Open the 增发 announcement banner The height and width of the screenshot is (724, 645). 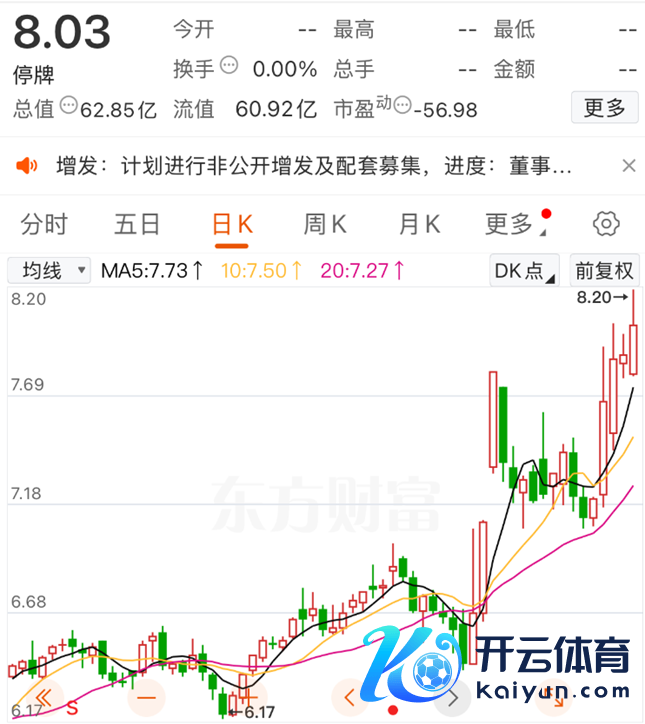300,166
